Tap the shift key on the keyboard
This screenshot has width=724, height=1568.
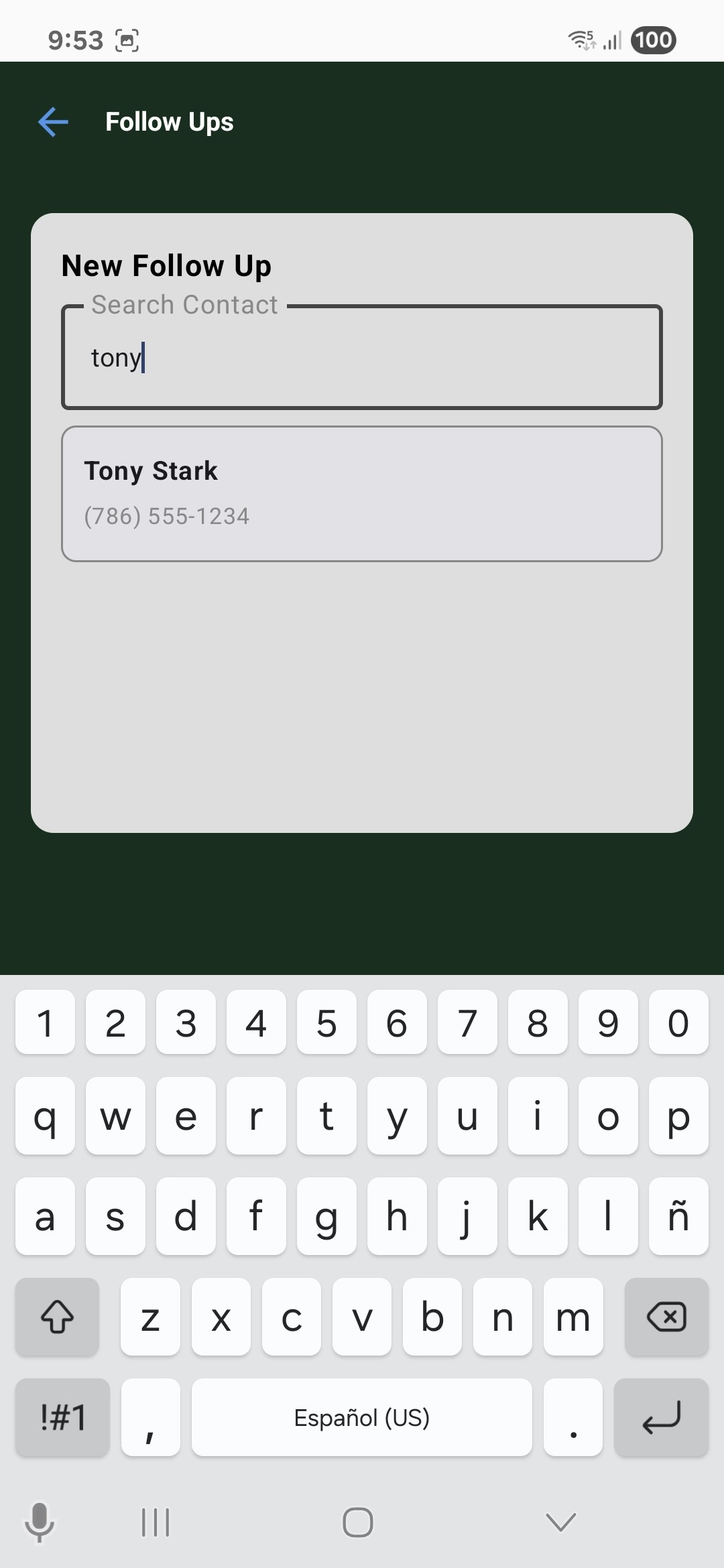pos(57,1317)
